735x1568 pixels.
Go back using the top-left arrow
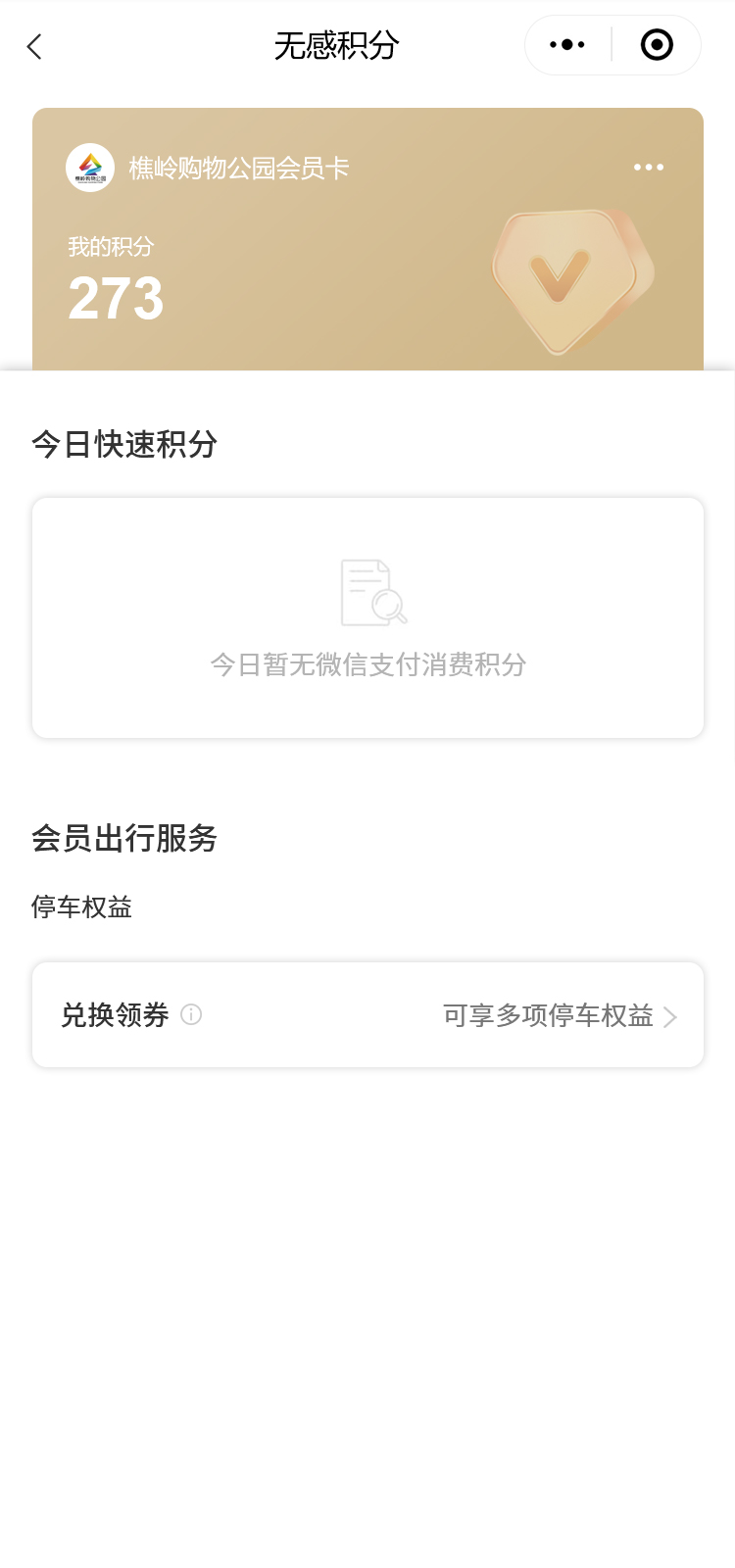(x=35, y=46)
